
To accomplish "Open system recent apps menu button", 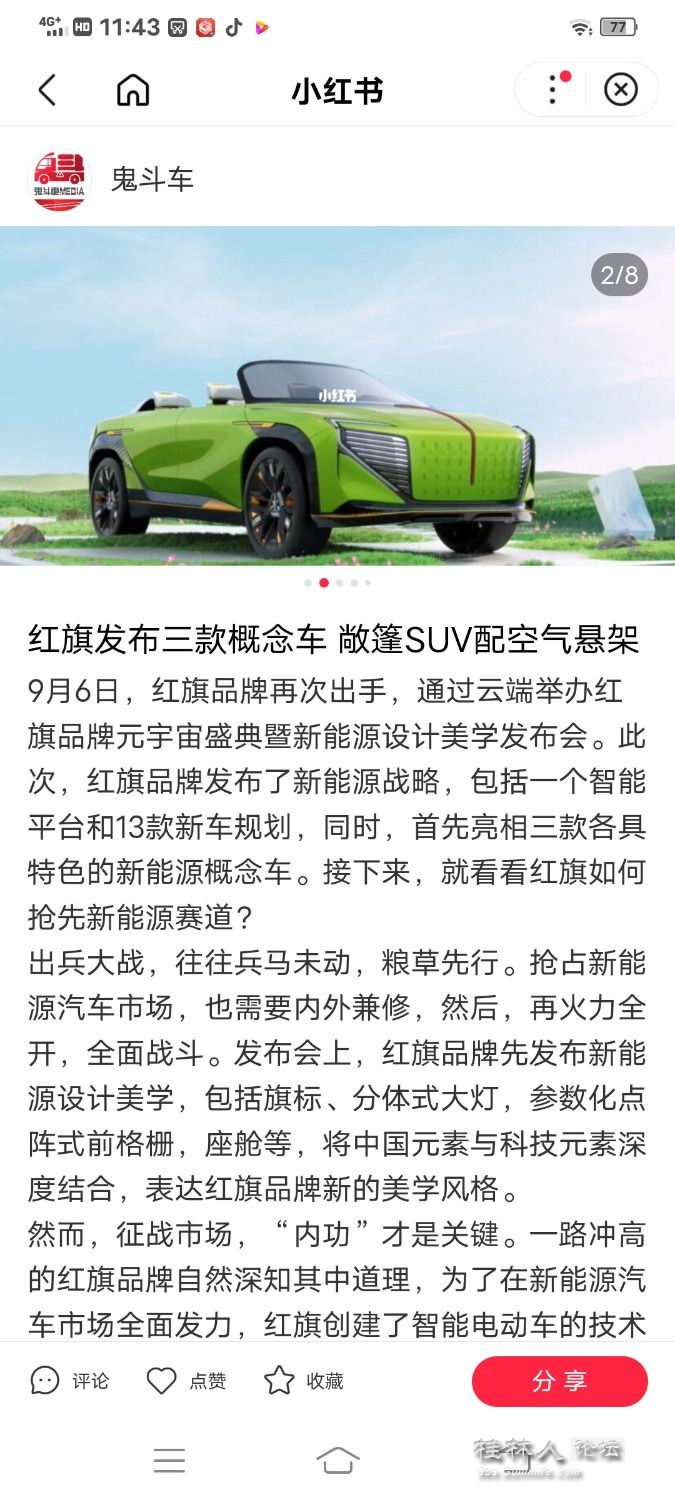I will 169,1461.
